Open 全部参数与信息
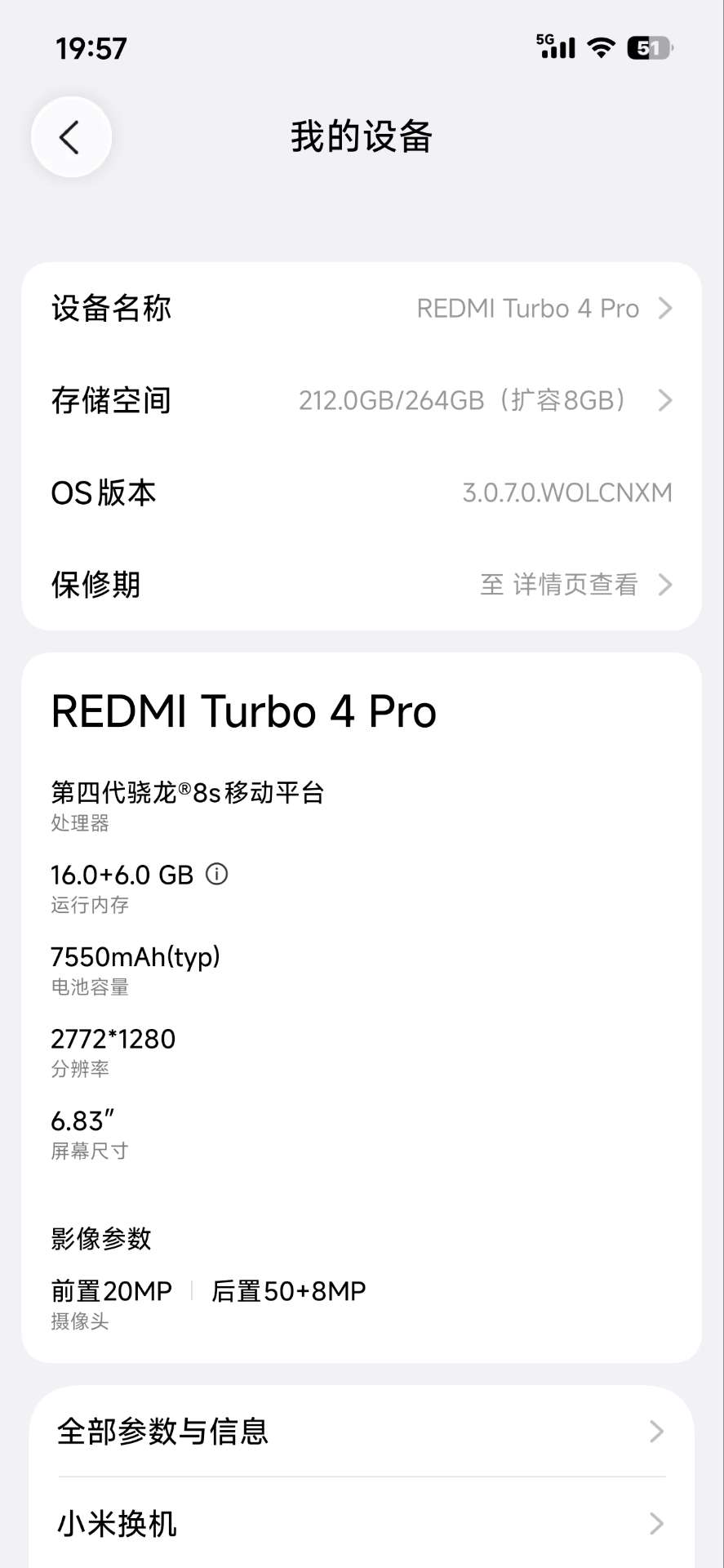The image size is (724, 1568). coord(362,1432)
